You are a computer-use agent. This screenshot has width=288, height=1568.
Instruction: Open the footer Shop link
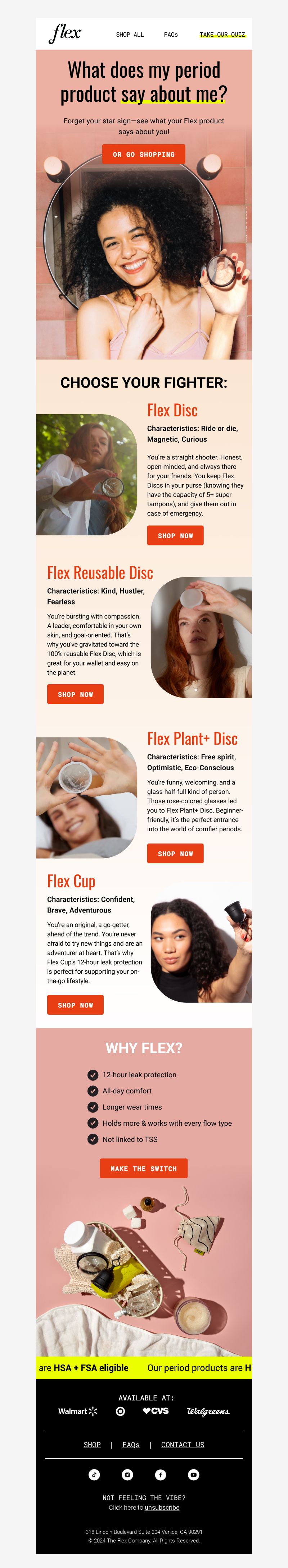pyautogui.click(x=92, y=1444)
